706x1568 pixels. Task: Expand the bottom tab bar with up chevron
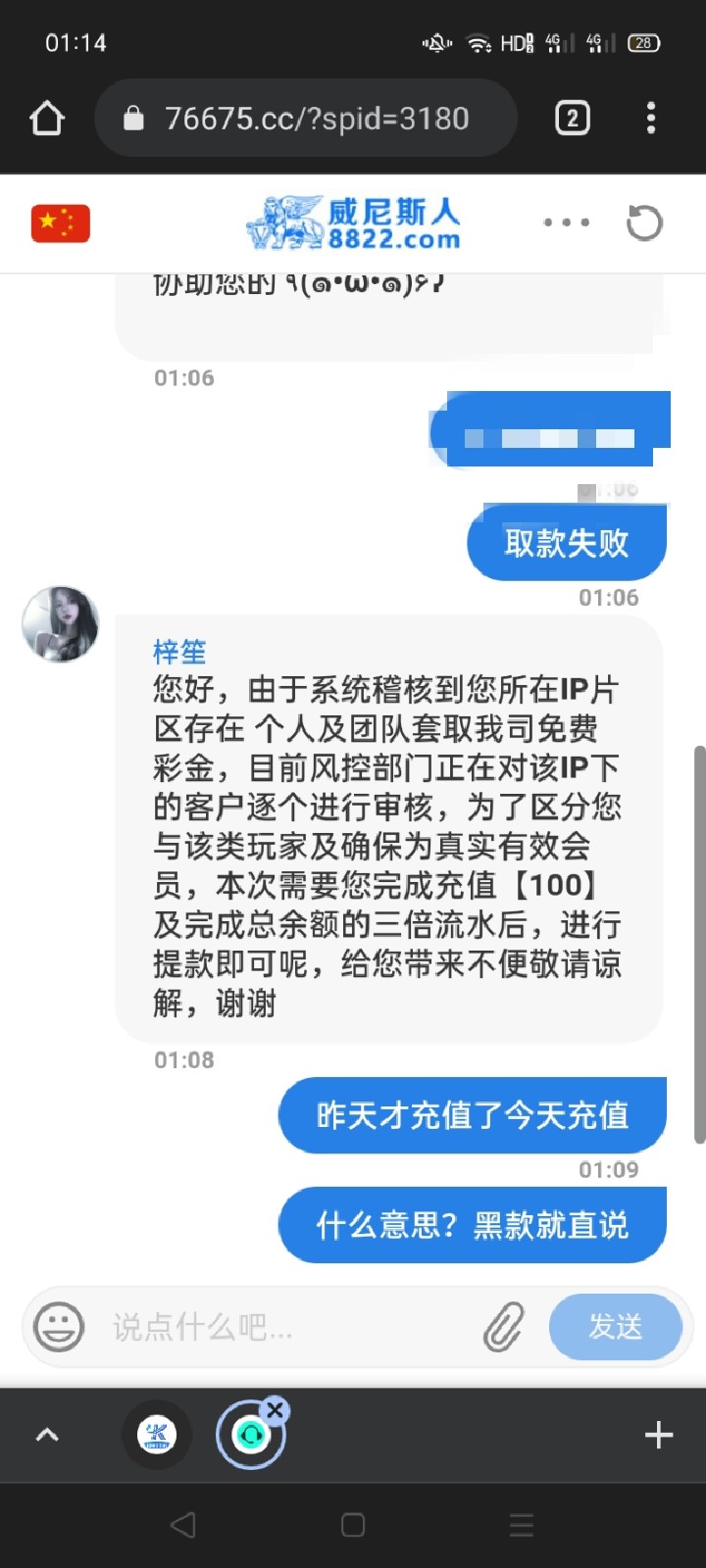tap(47, 1435)
